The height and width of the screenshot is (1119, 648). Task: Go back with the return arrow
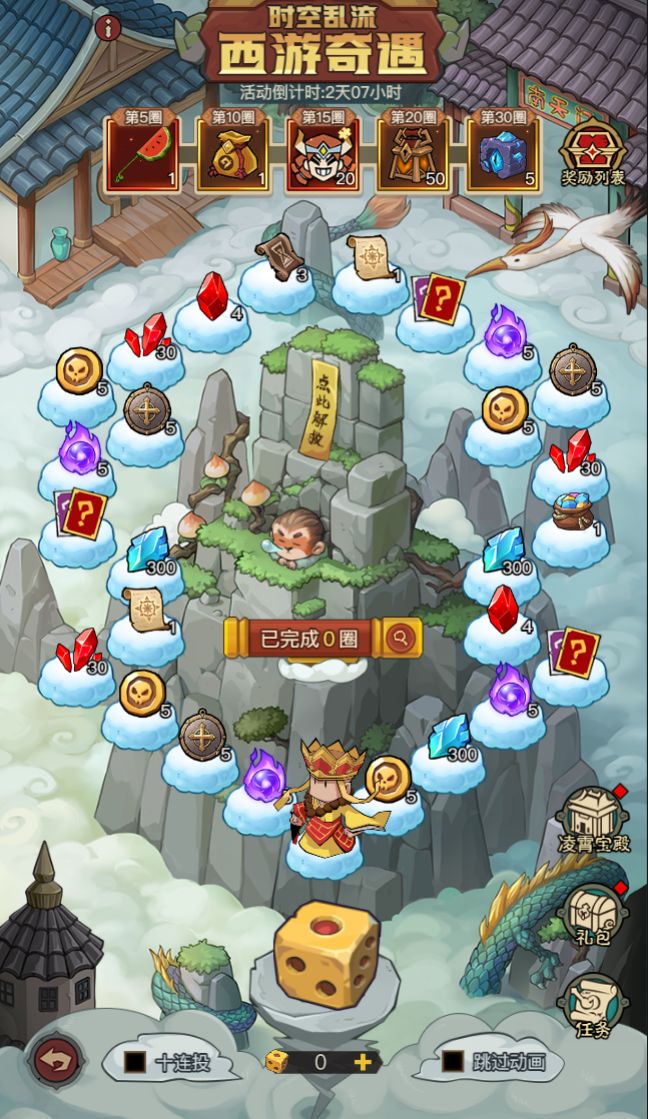coord(57,1060)
